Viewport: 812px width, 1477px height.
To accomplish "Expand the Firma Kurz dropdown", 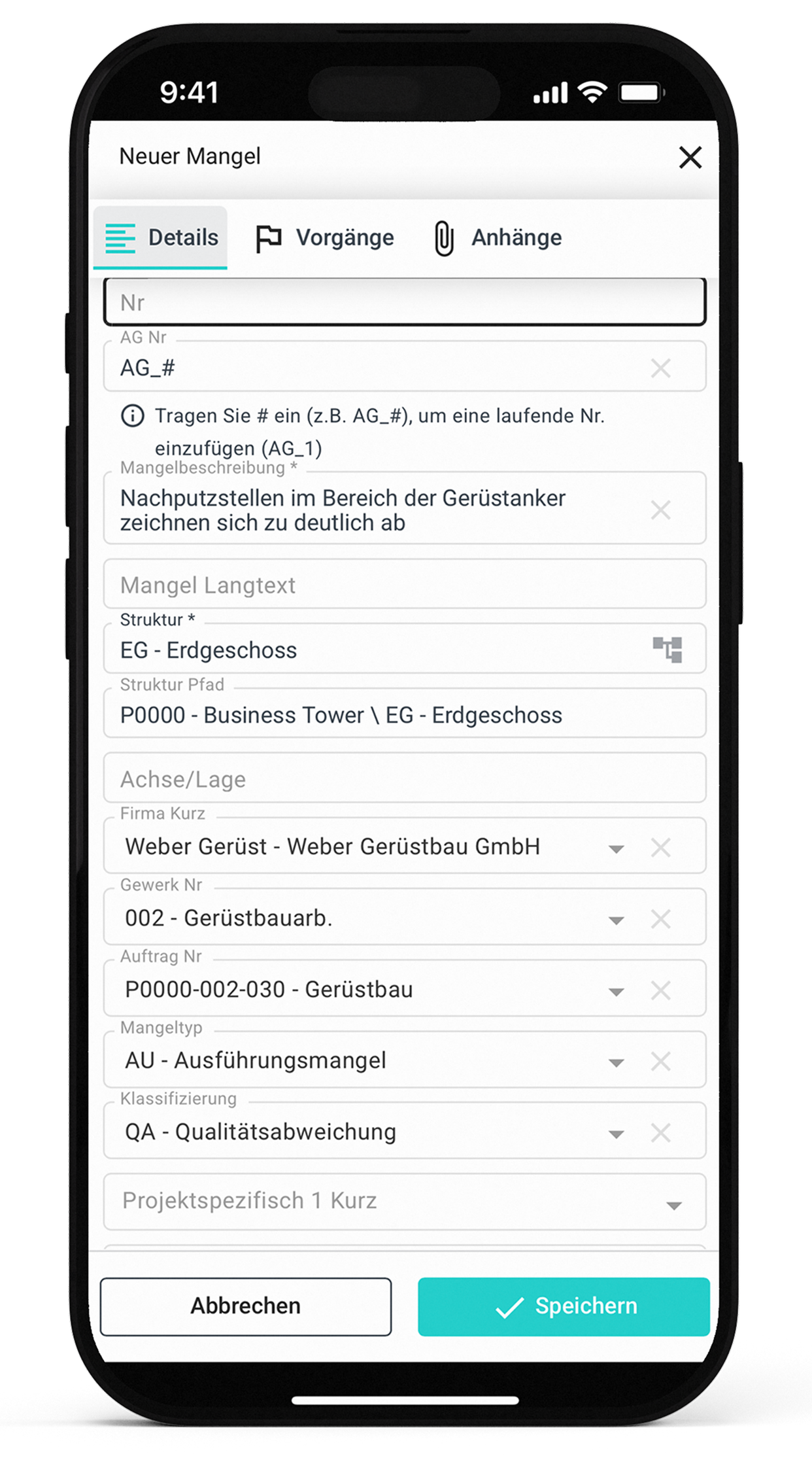I will pyautogui.click(x=615, y=848).
